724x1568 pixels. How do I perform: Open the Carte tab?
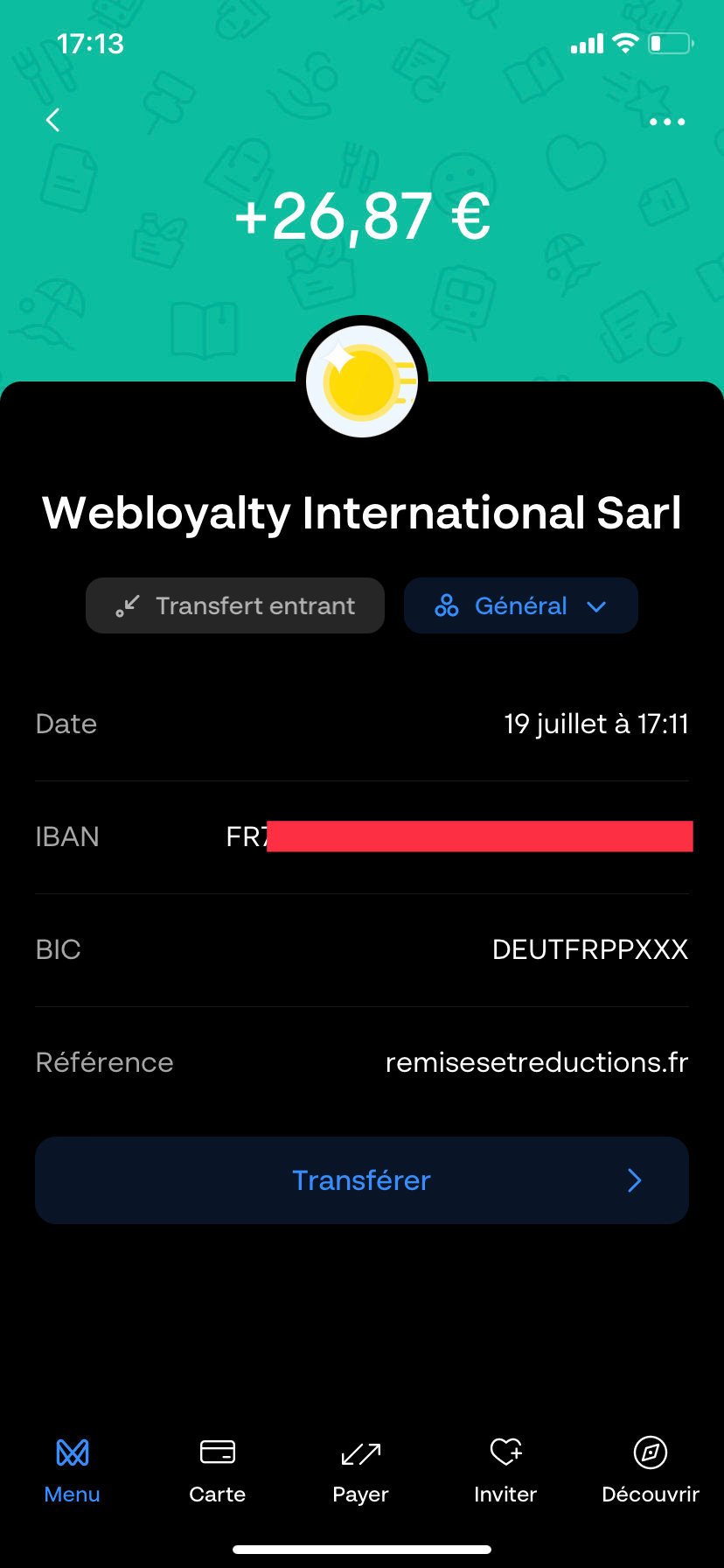(x=217, y=1471)
